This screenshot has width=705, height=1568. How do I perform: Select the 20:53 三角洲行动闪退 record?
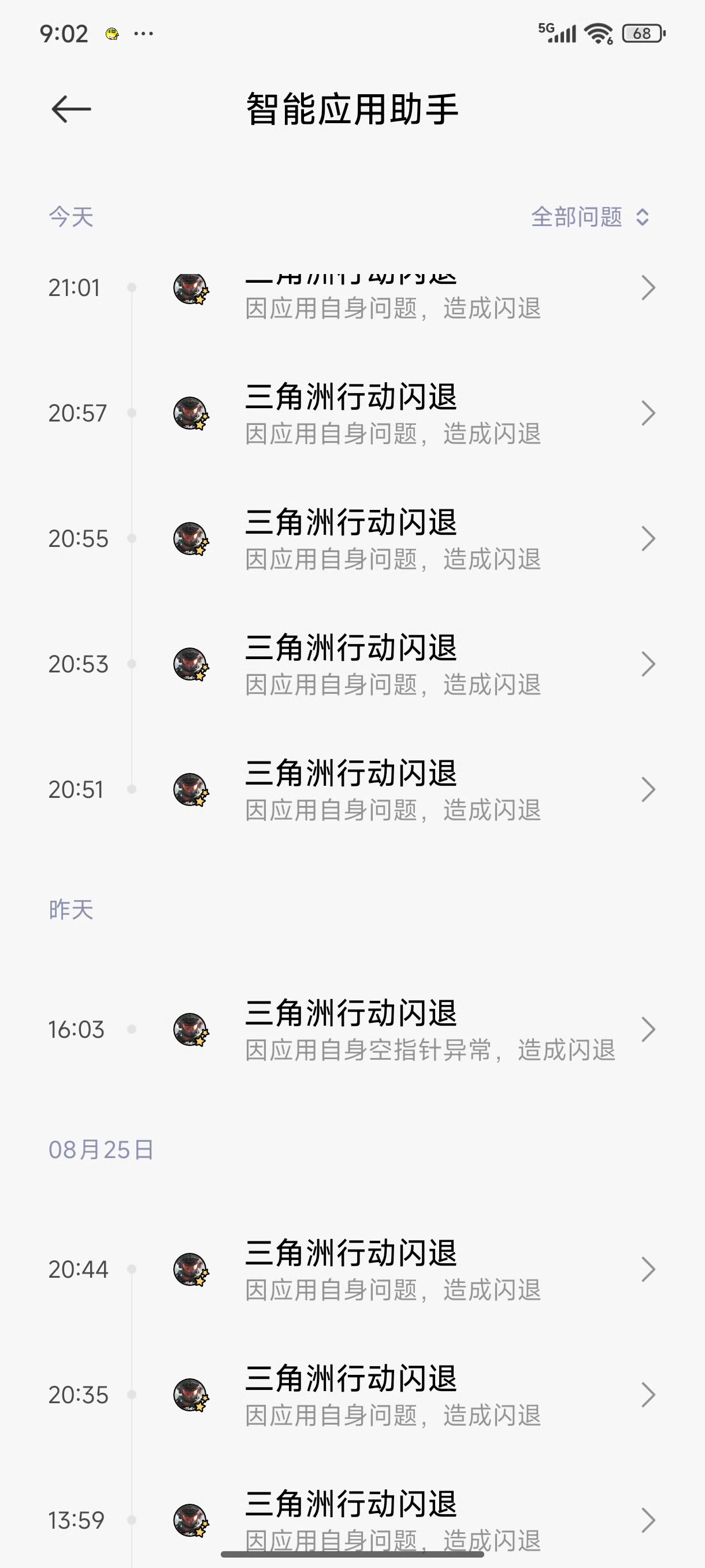(392, 665)
